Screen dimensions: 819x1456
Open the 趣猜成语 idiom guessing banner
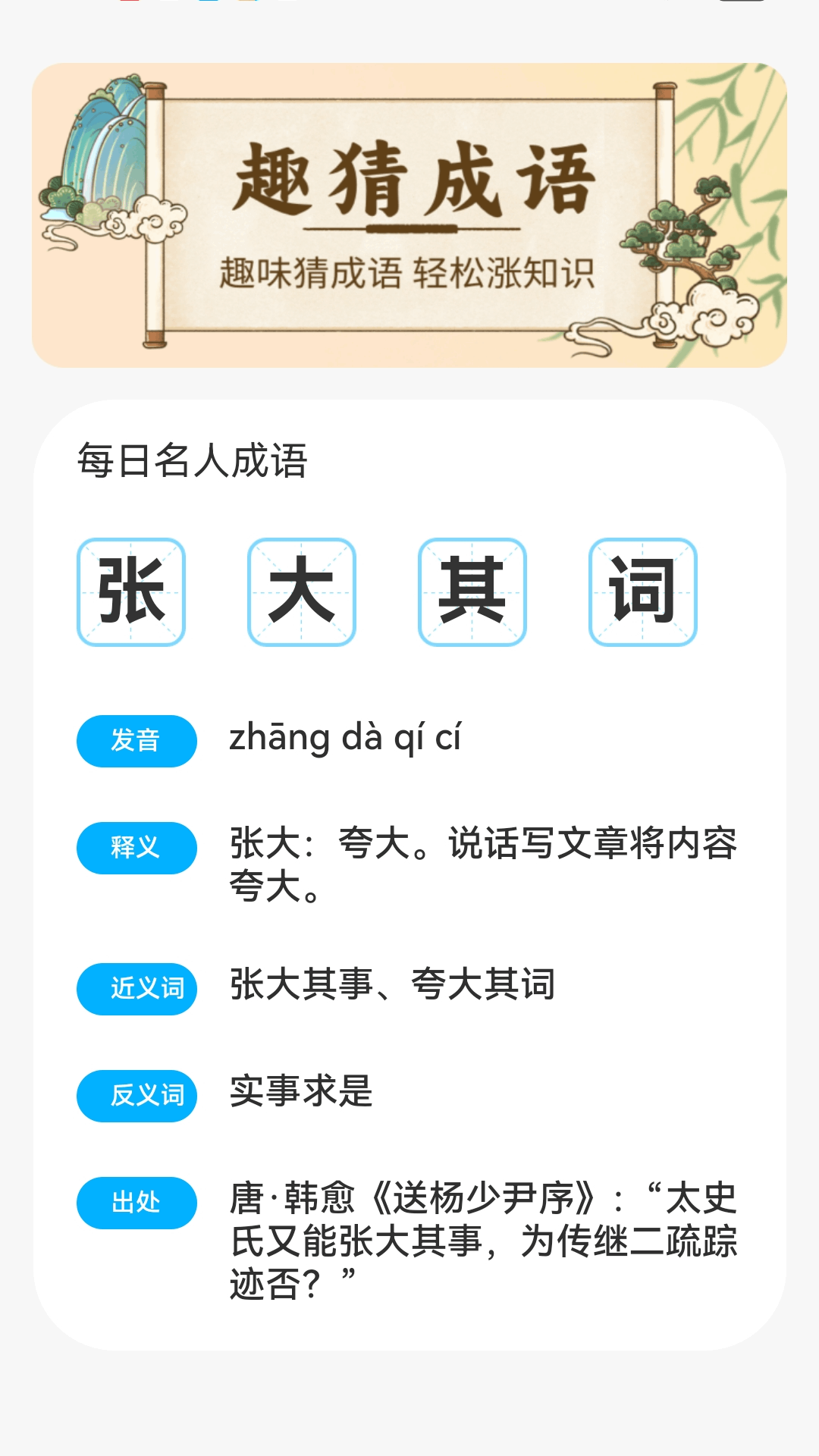tap(409, 215)
